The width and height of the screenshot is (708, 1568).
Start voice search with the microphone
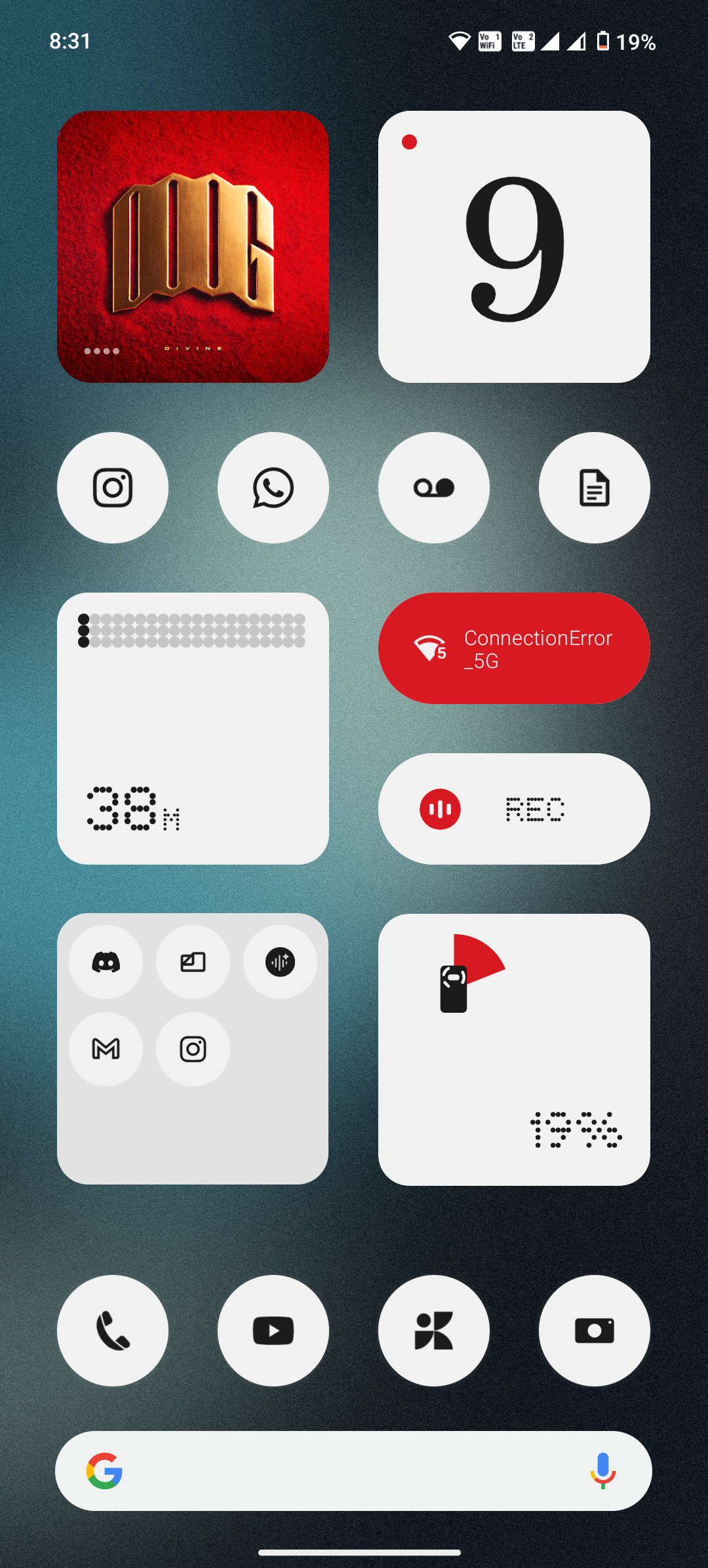[x=602, y=1471]
